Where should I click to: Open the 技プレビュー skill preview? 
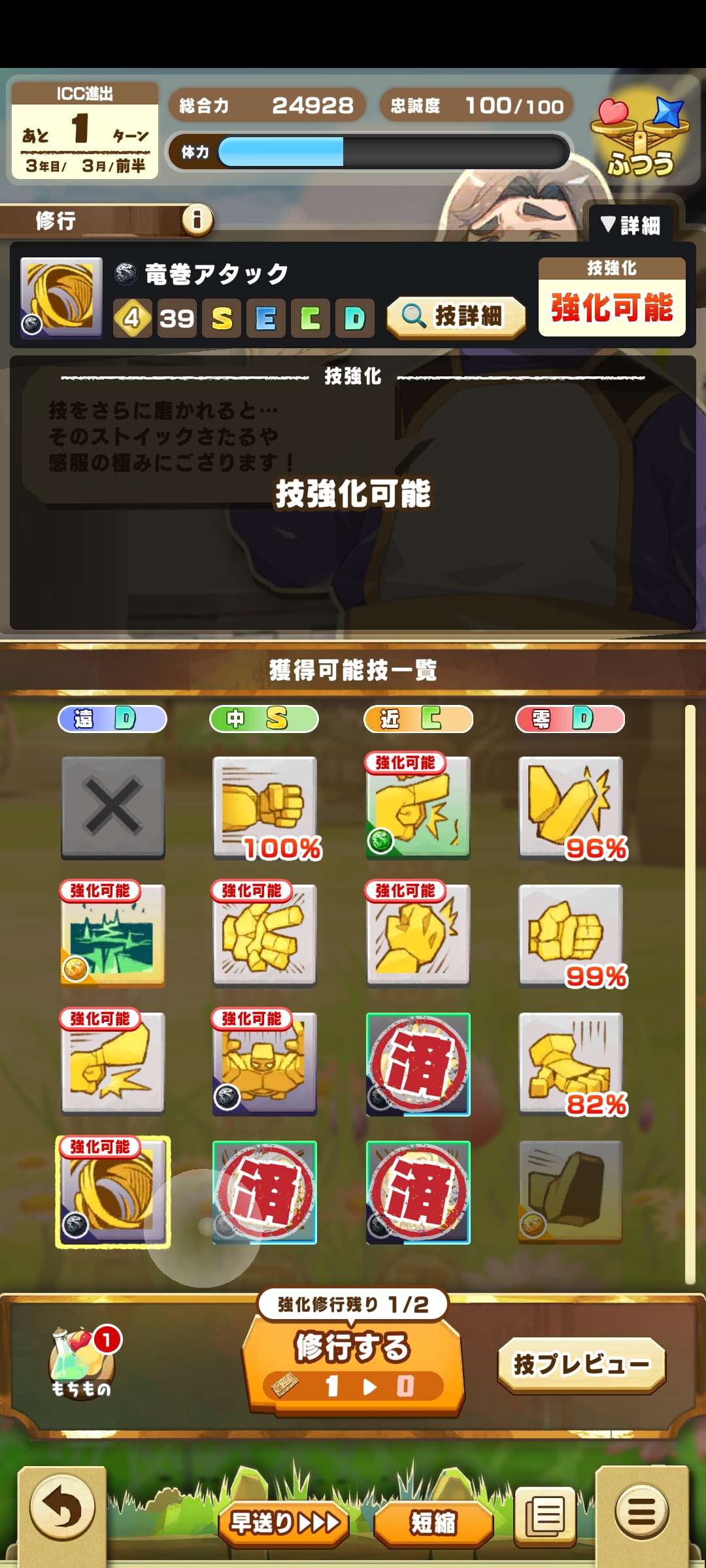tap(581, 1364)
